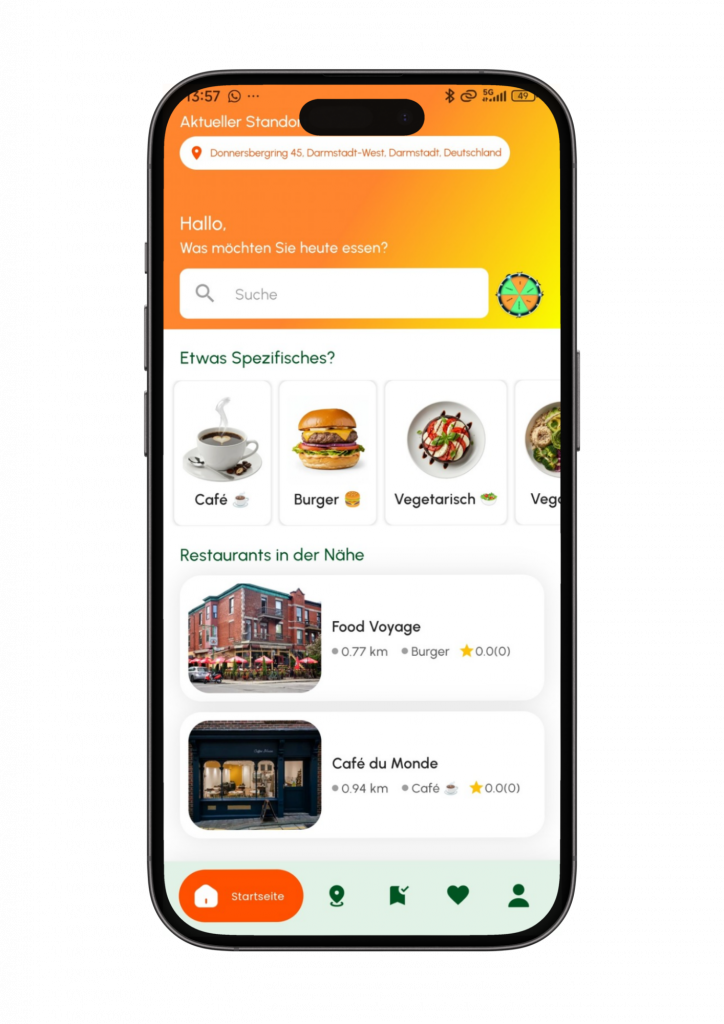This screenshot has height=1024, width=724.
Task: Spin the colorful wheel icon
Action: click(x=519, y=294)
